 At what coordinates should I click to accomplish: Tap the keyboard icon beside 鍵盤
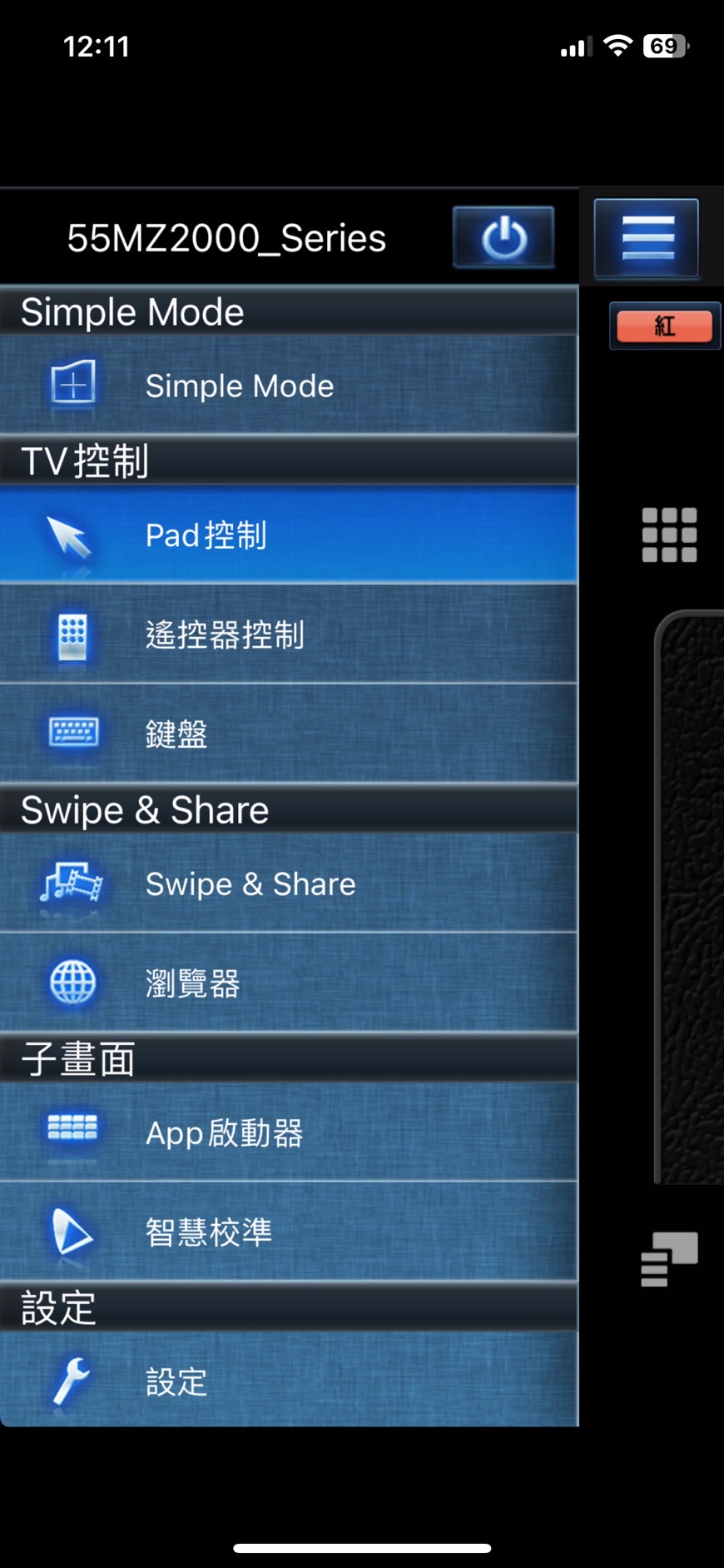click(72, 734)
